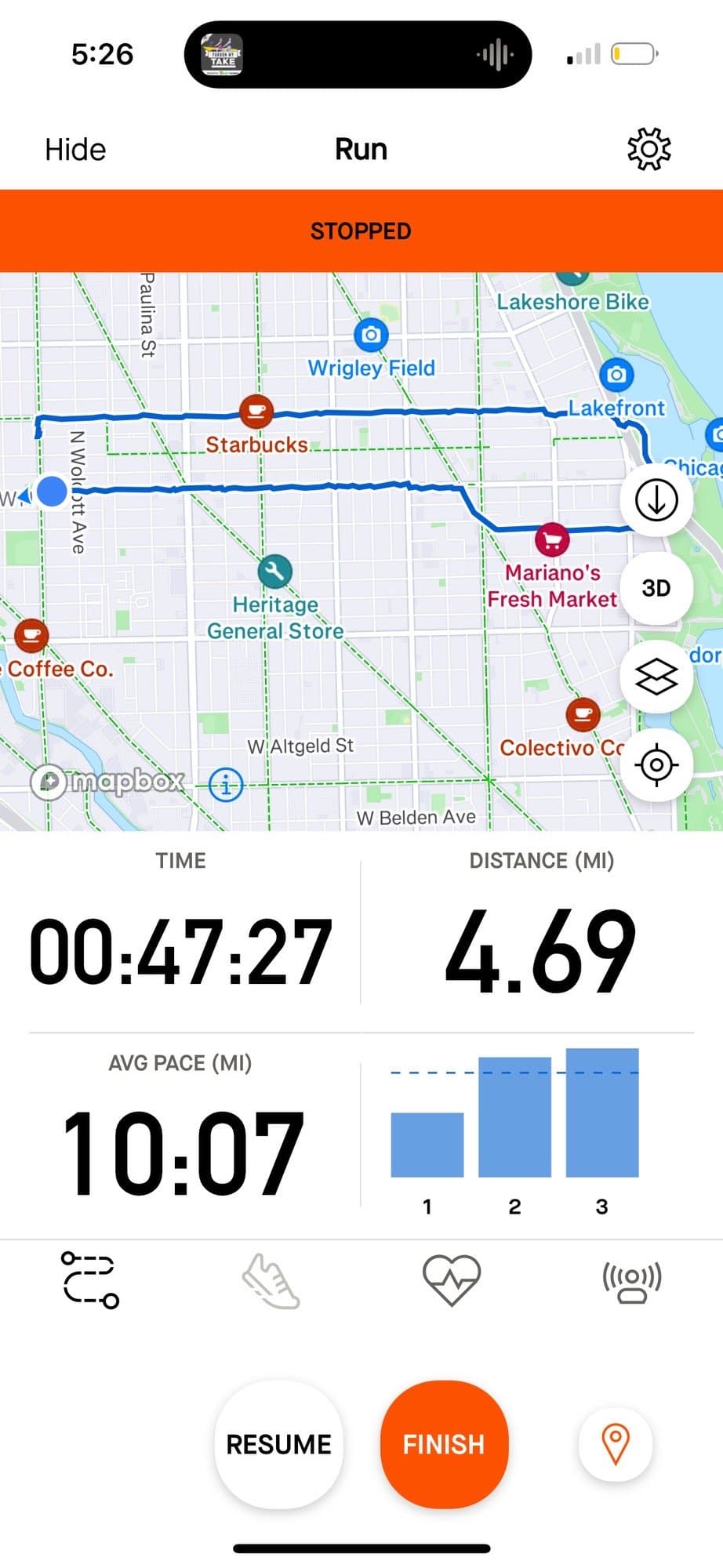Open the mile splits chart

click(514, 1129)
